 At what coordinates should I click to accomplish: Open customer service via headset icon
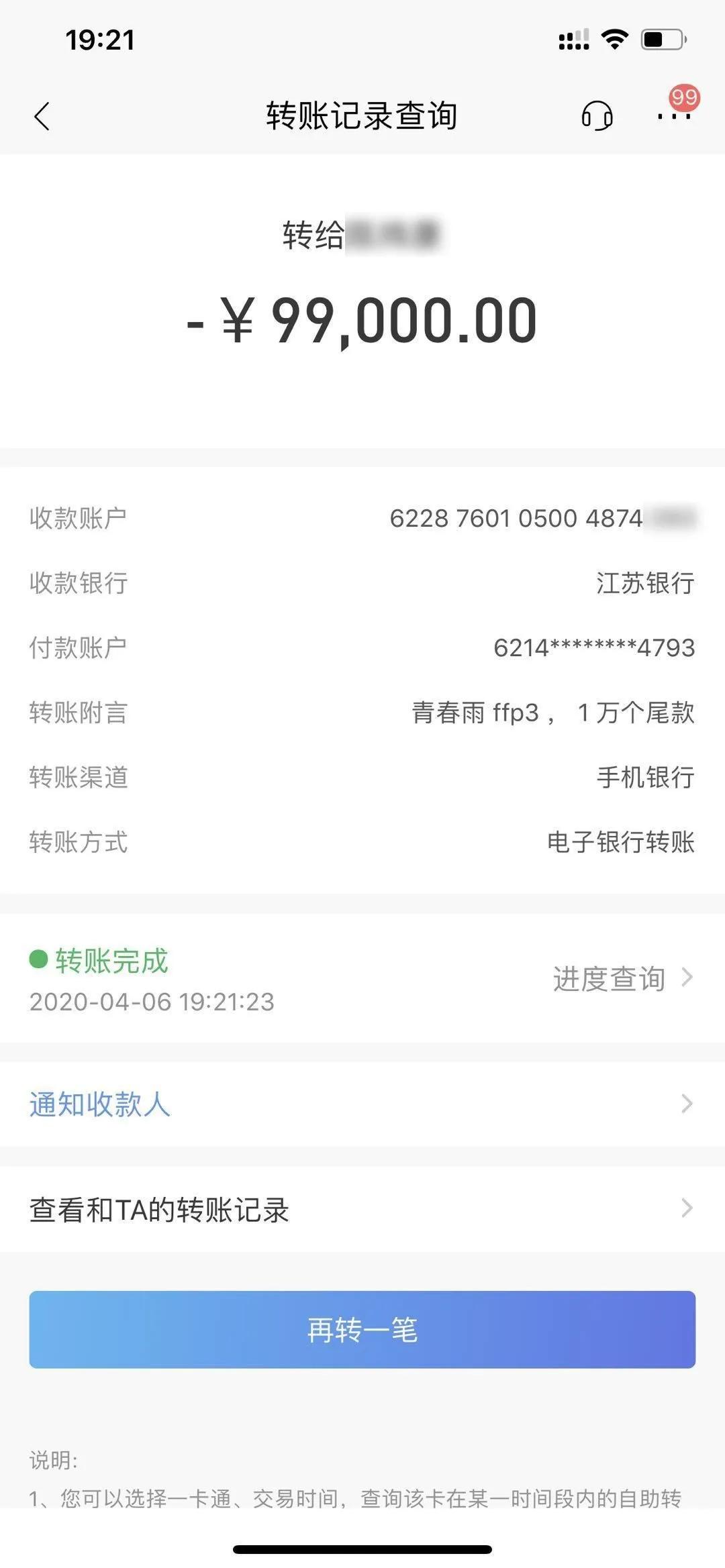click(x=596, y=115)
